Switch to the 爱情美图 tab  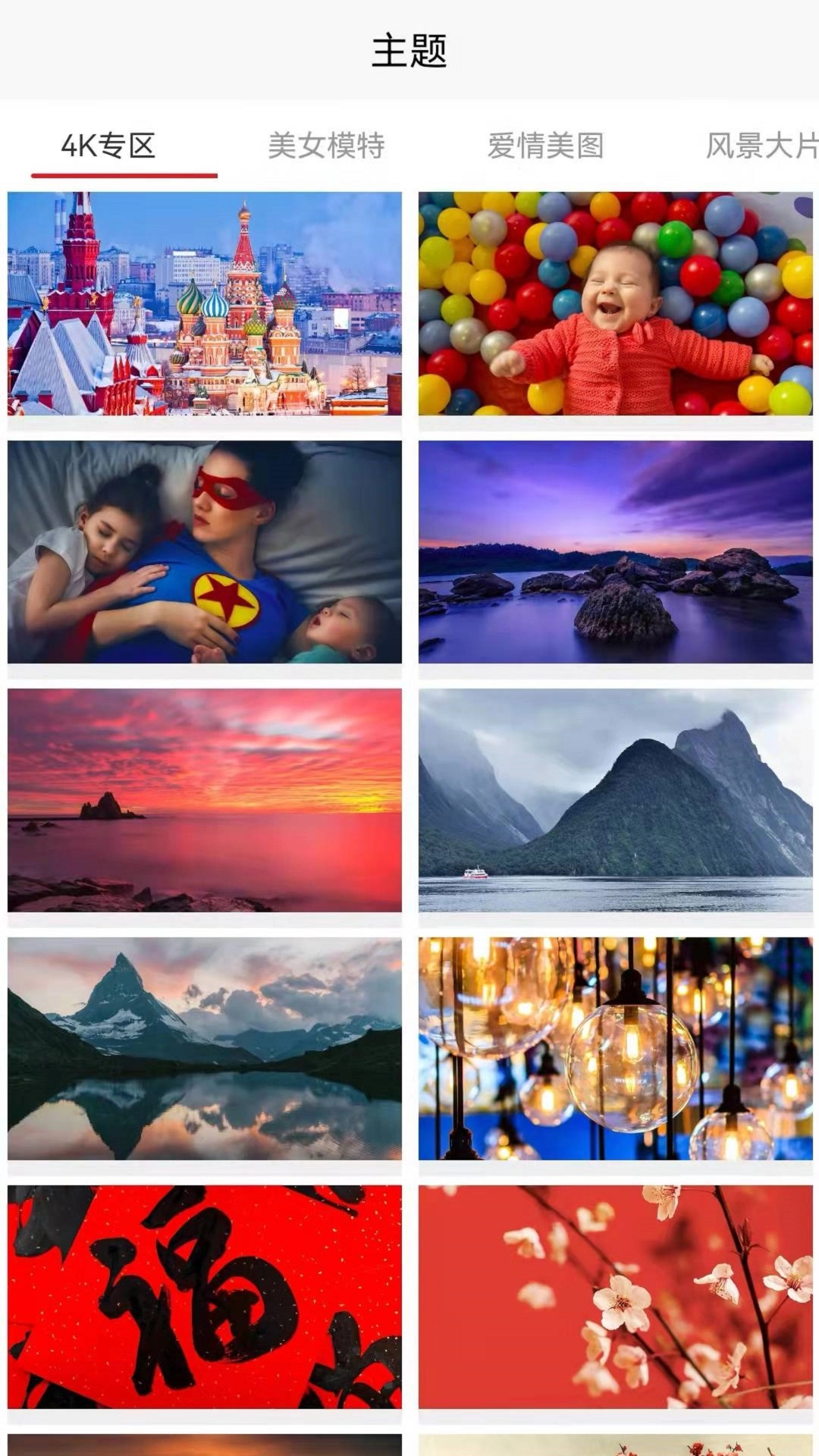[x=545, y=146]
